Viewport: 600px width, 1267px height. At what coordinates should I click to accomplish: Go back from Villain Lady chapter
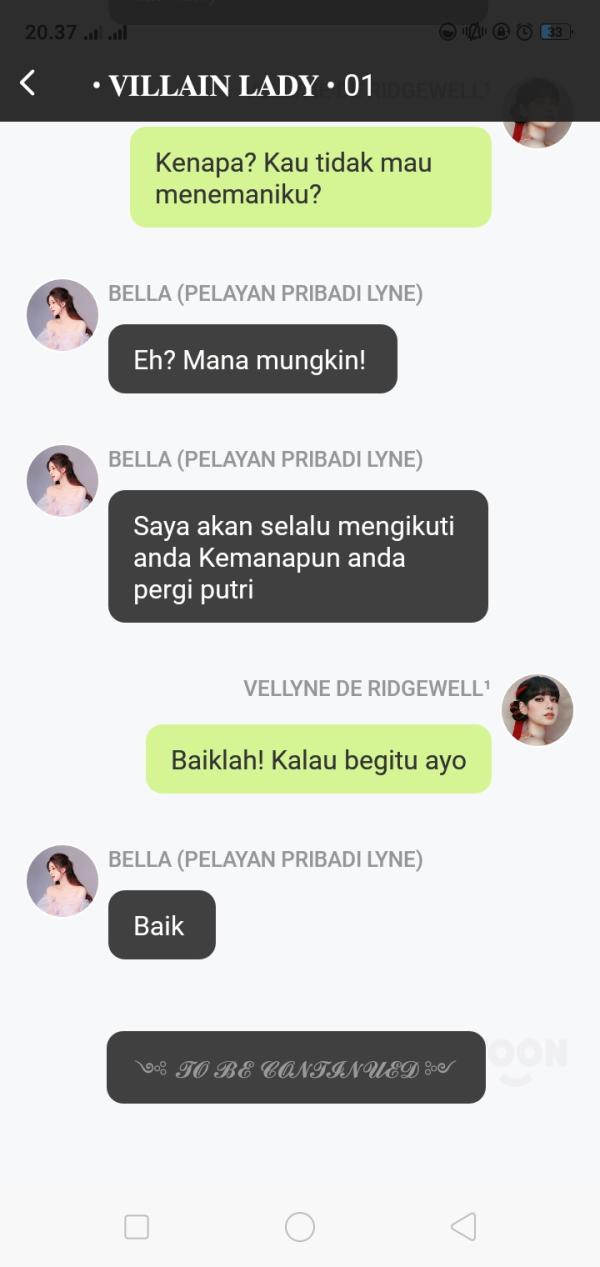coord(28,84)
